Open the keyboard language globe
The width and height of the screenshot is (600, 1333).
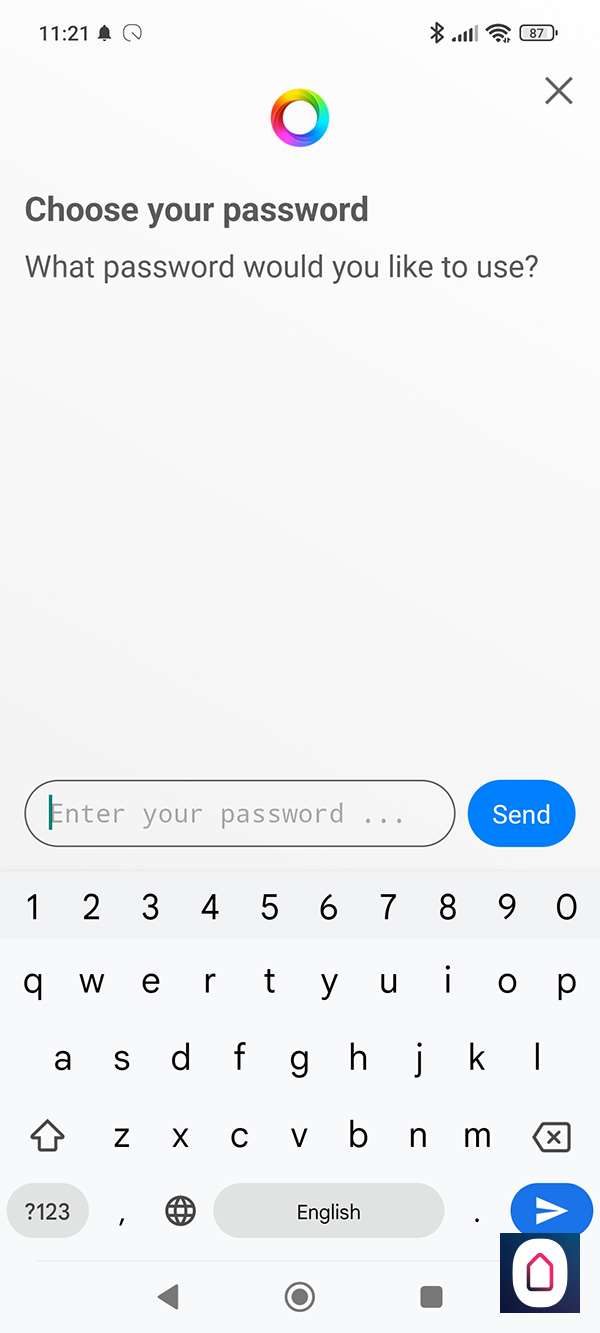click(x=180, y=1211)
